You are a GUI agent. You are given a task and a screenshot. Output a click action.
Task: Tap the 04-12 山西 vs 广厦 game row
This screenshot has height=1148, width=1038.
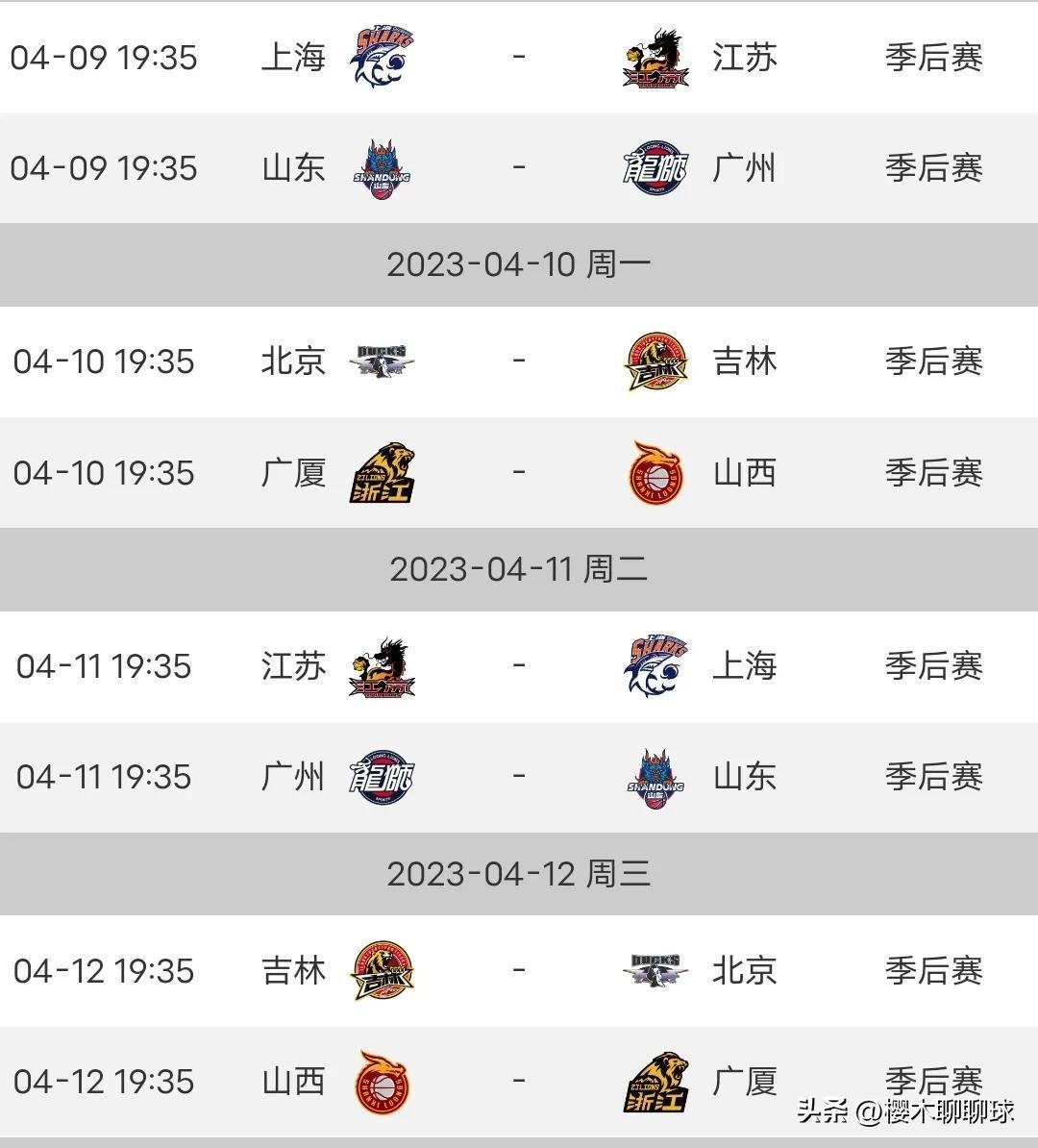(x=519, y=1081)
